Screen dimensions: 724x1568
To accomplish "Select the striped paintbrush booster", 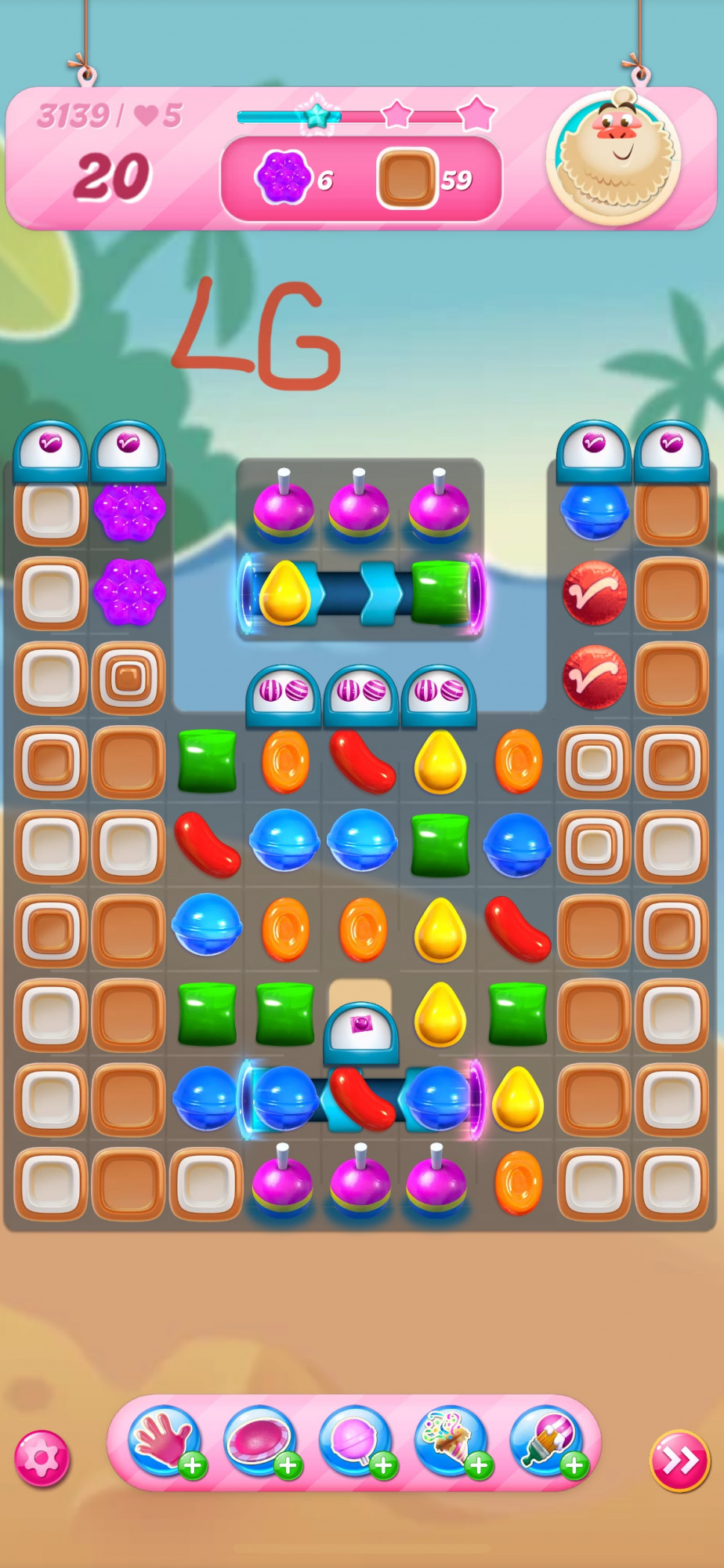I will 546,1441.
